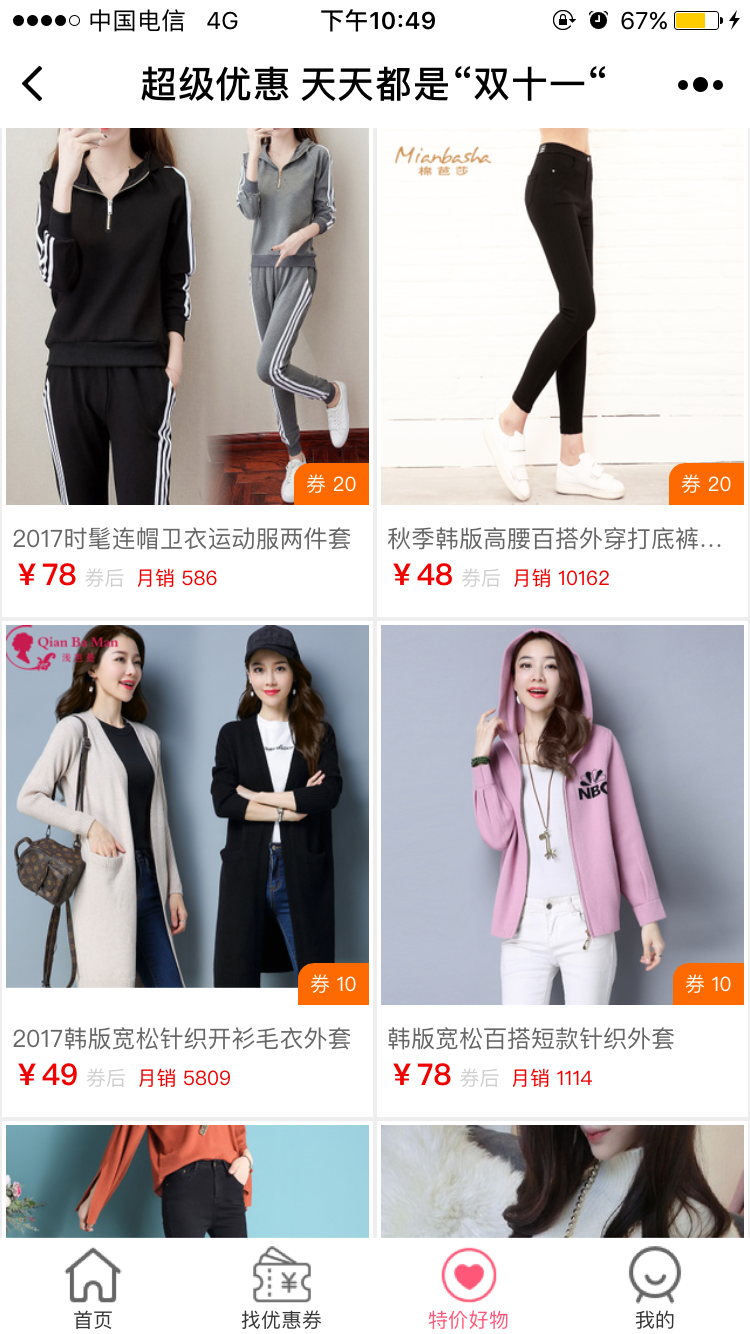Select the 韩版宽松百搭短款针织外套 product

563,869
